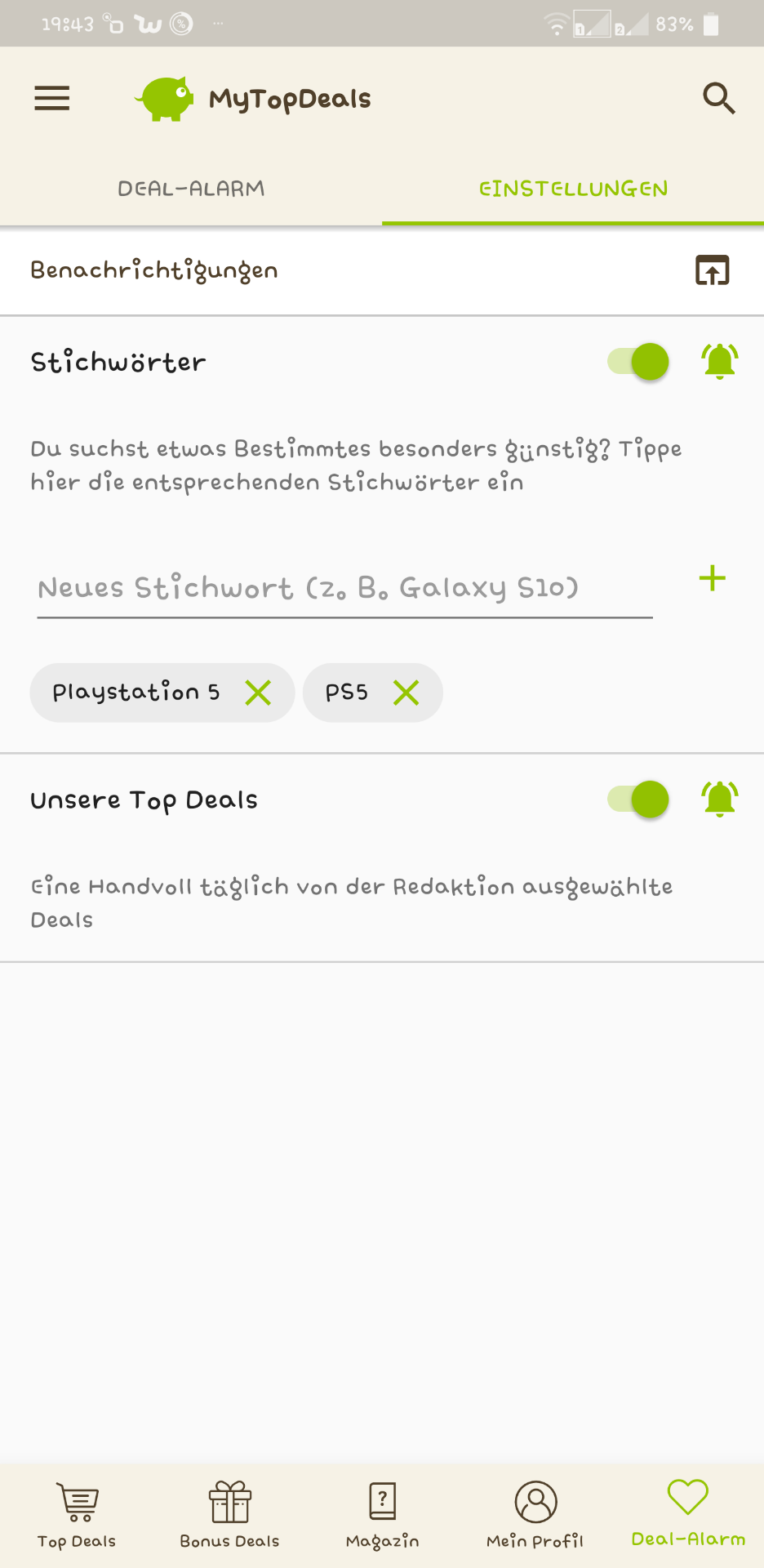Remove the Playstation 5 keyword chip
The height and width of the screenshot is (1568, 764).
pyautogui.click(x=258, y=693)
